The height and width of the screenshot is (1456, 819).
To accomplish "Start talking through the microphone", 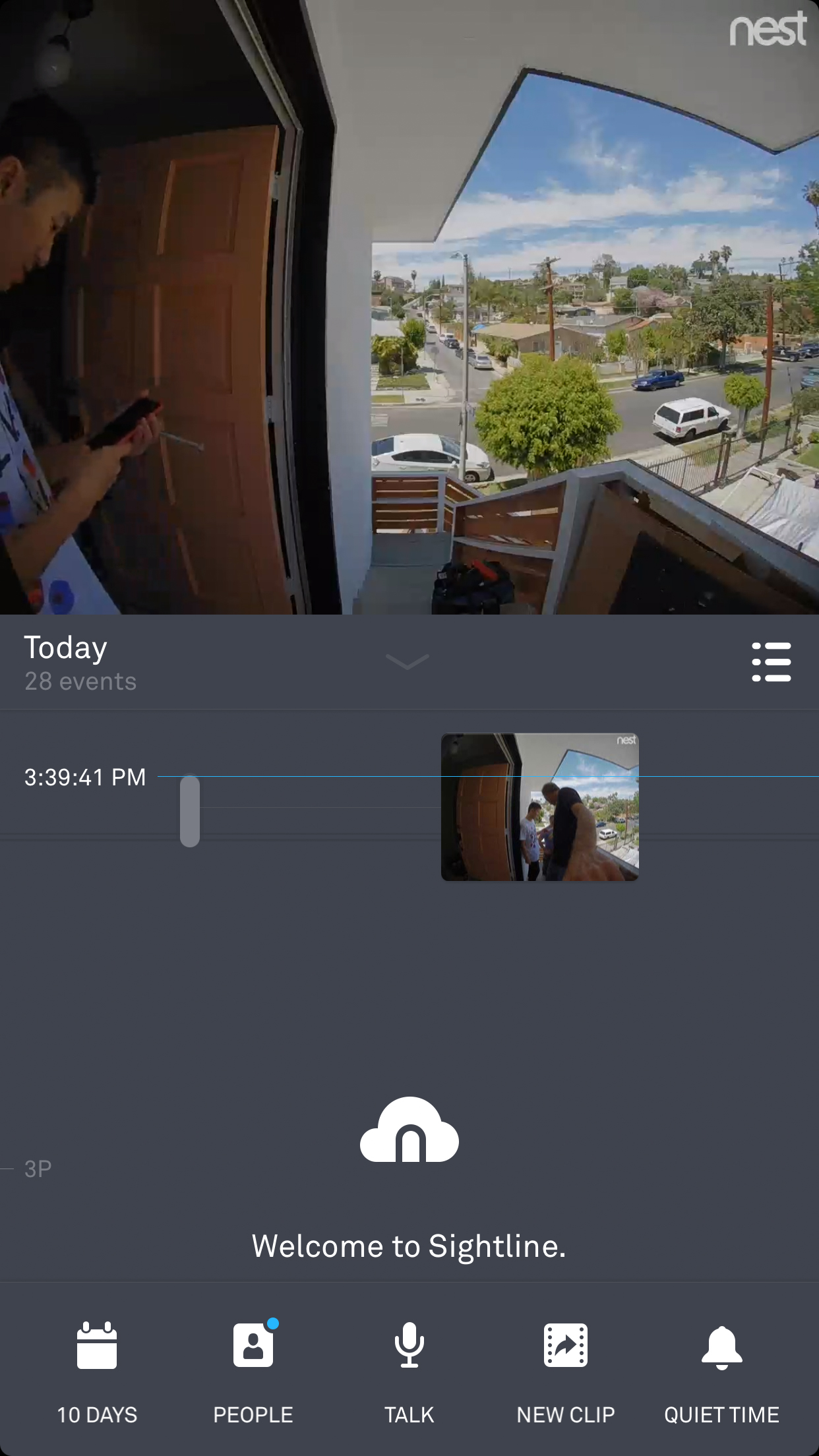I will point(409,1372).
